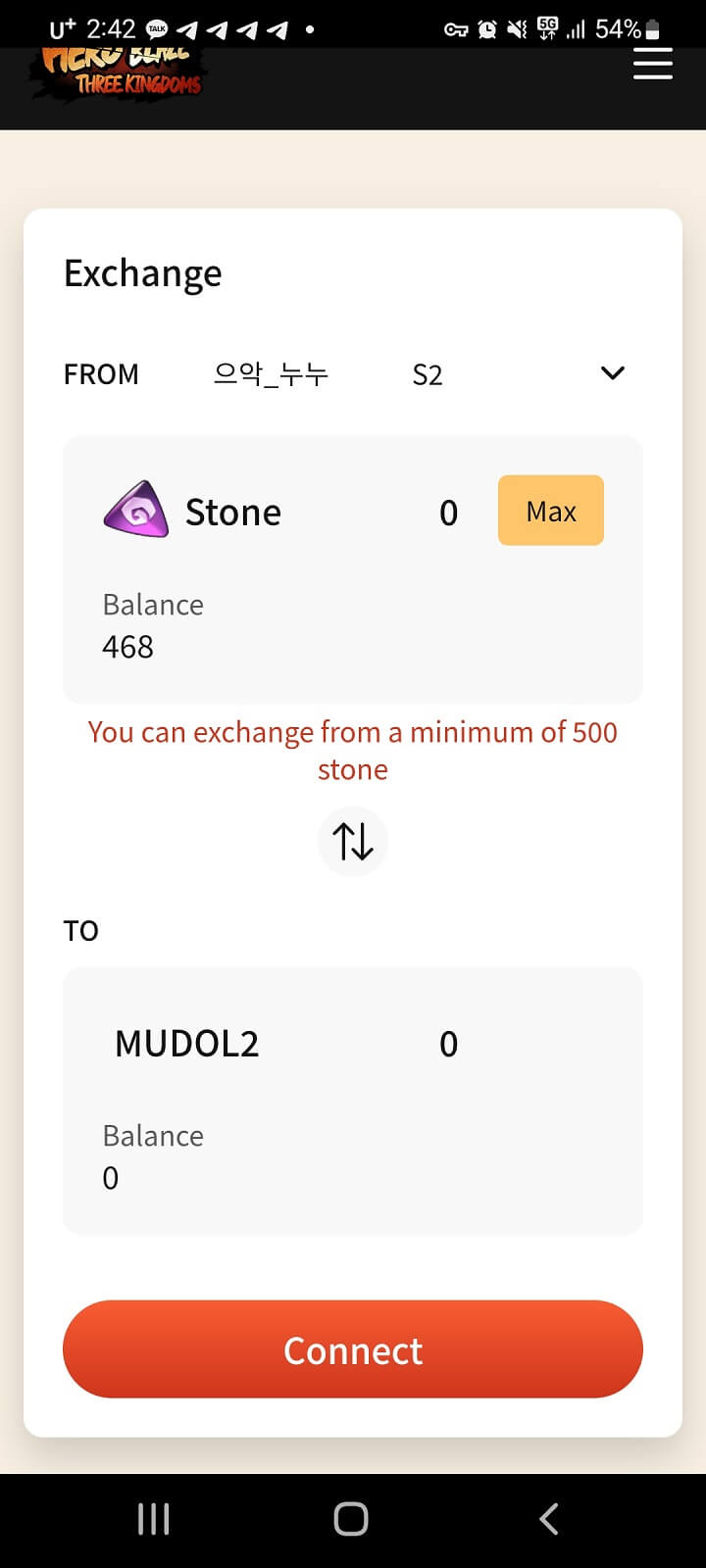706x1568 pixels.
Task: Click the chevron next to S2
Action: tap(612, 373)
